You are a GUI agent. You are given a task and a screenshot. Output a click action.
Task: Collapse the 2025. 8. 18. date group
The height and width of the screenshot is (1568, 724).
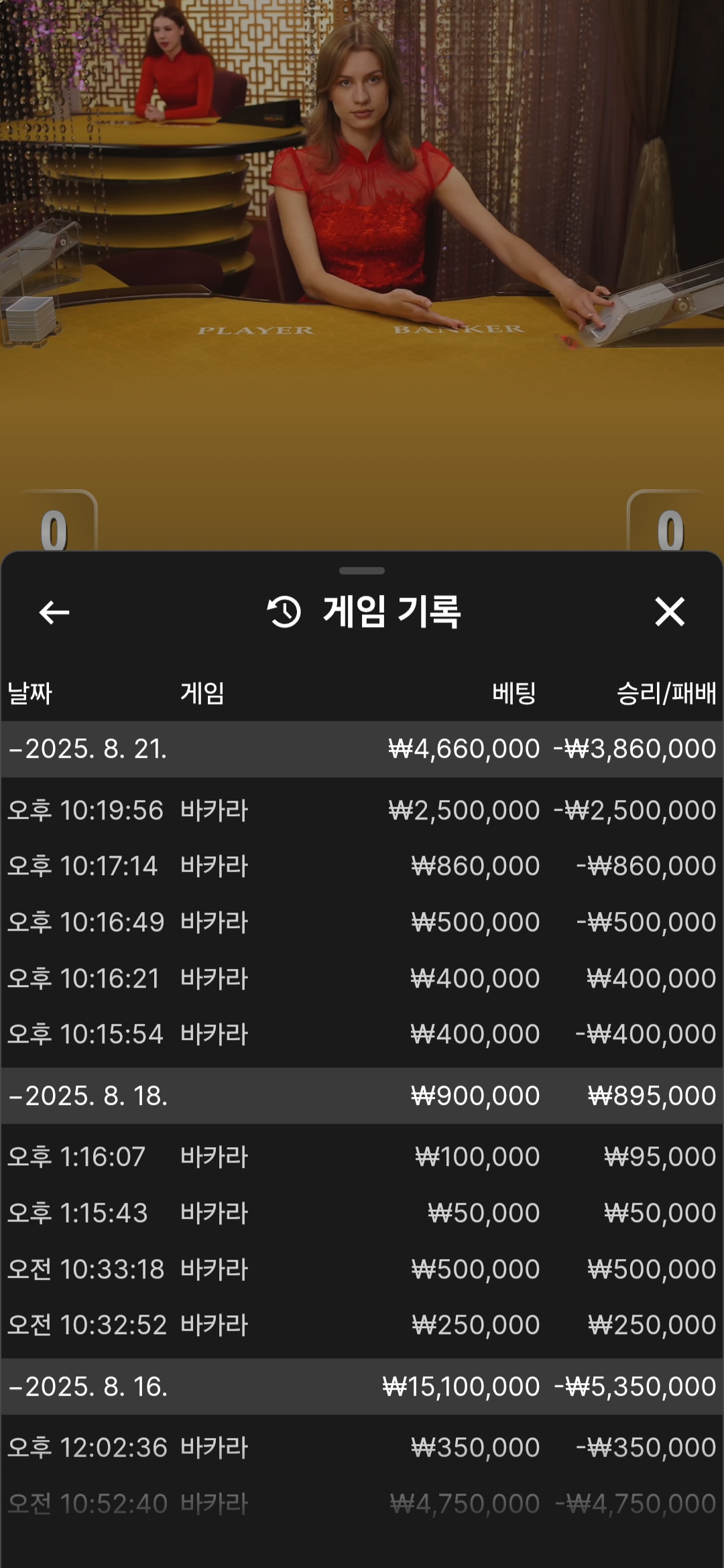point(362,1096)
